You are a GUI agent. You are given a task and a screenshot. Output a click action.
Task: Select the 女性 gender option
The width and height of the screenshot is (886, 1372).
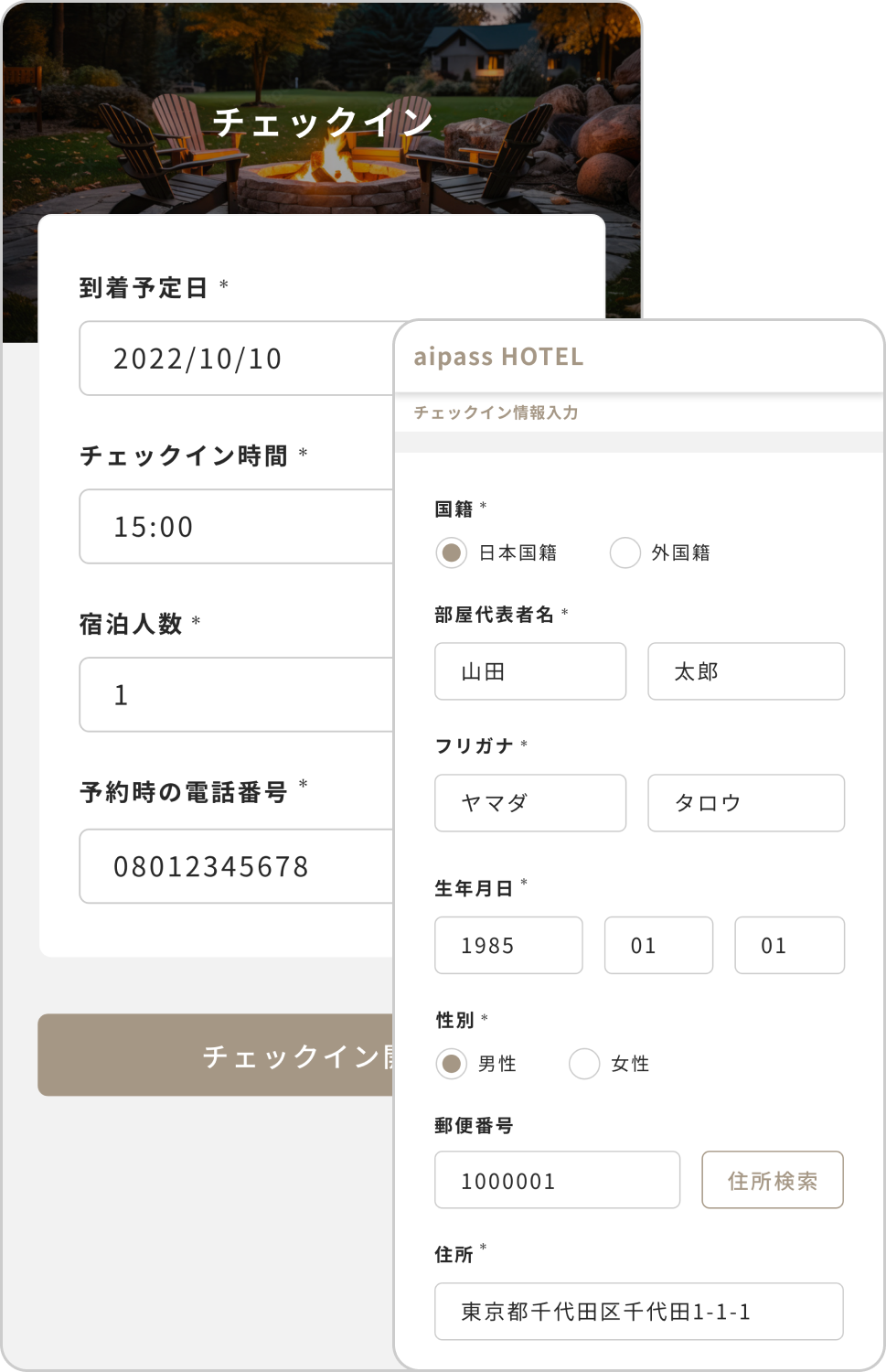[583, 1064]
